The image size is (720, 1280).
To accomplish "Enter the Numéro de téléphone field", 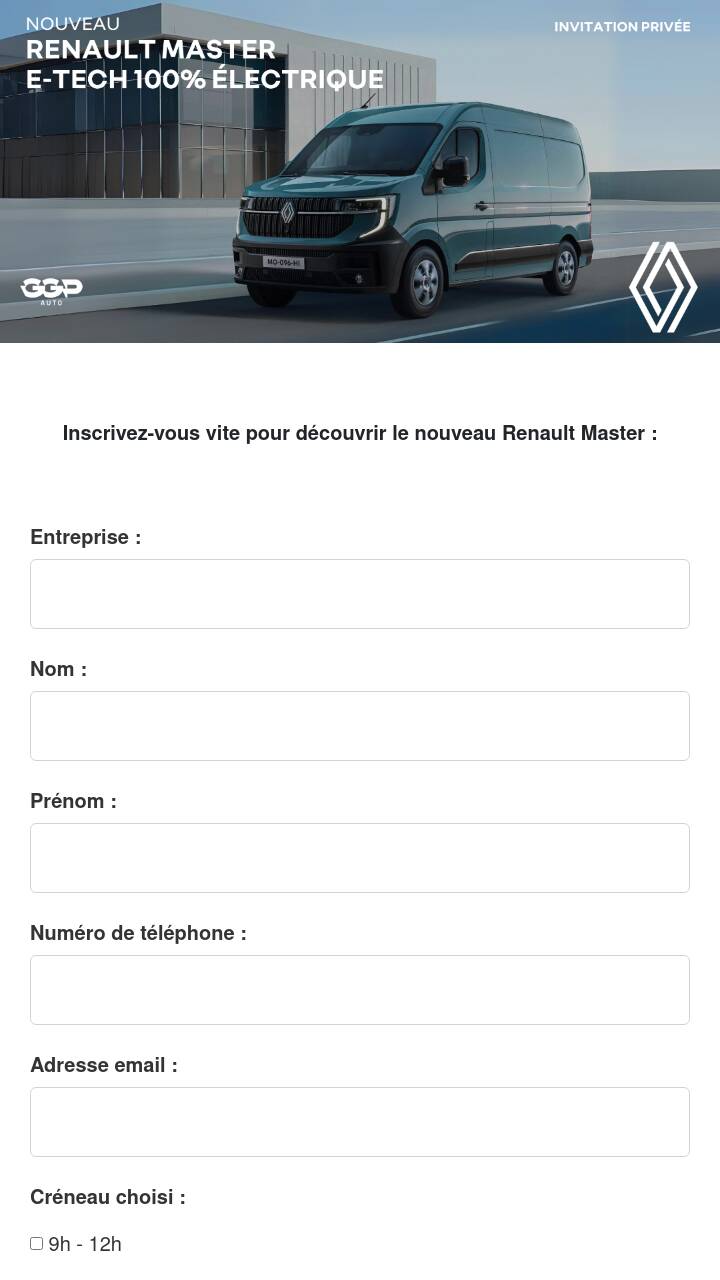I will point(360,990).
